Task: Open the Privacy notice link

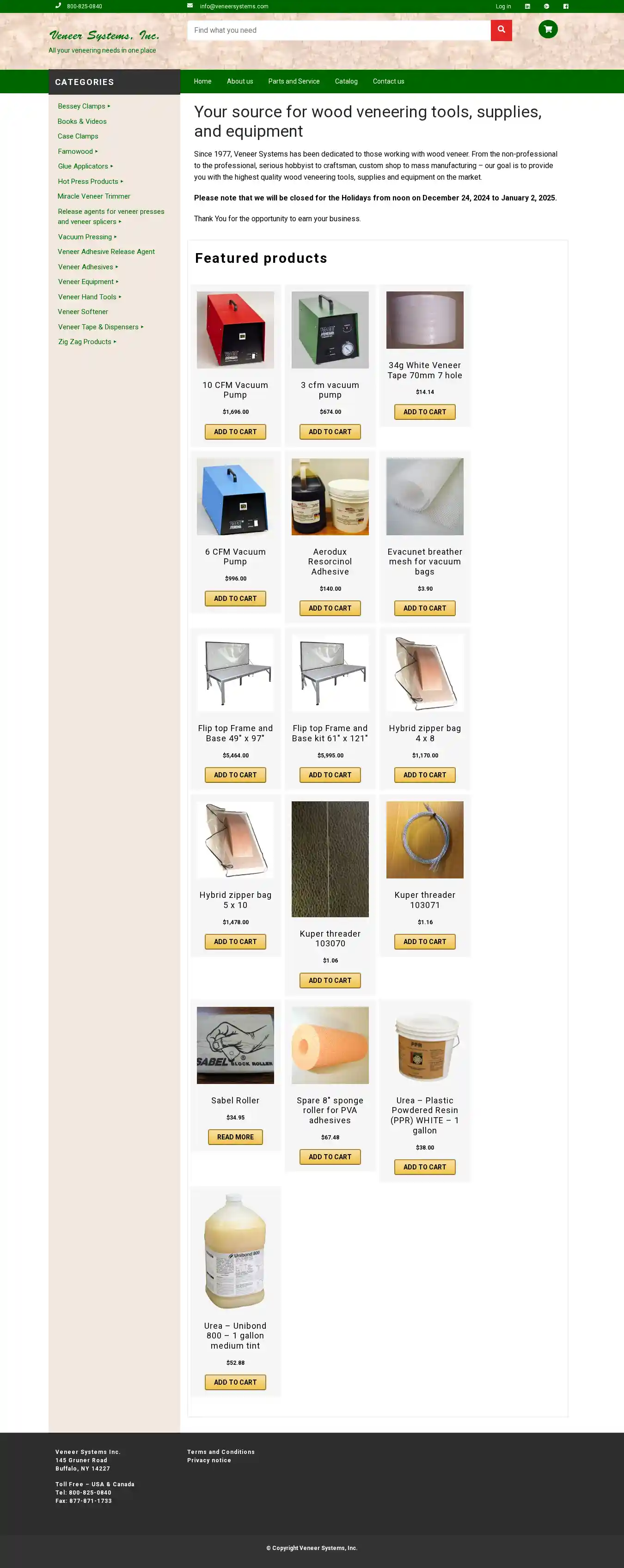Action: coord(209,1460)
